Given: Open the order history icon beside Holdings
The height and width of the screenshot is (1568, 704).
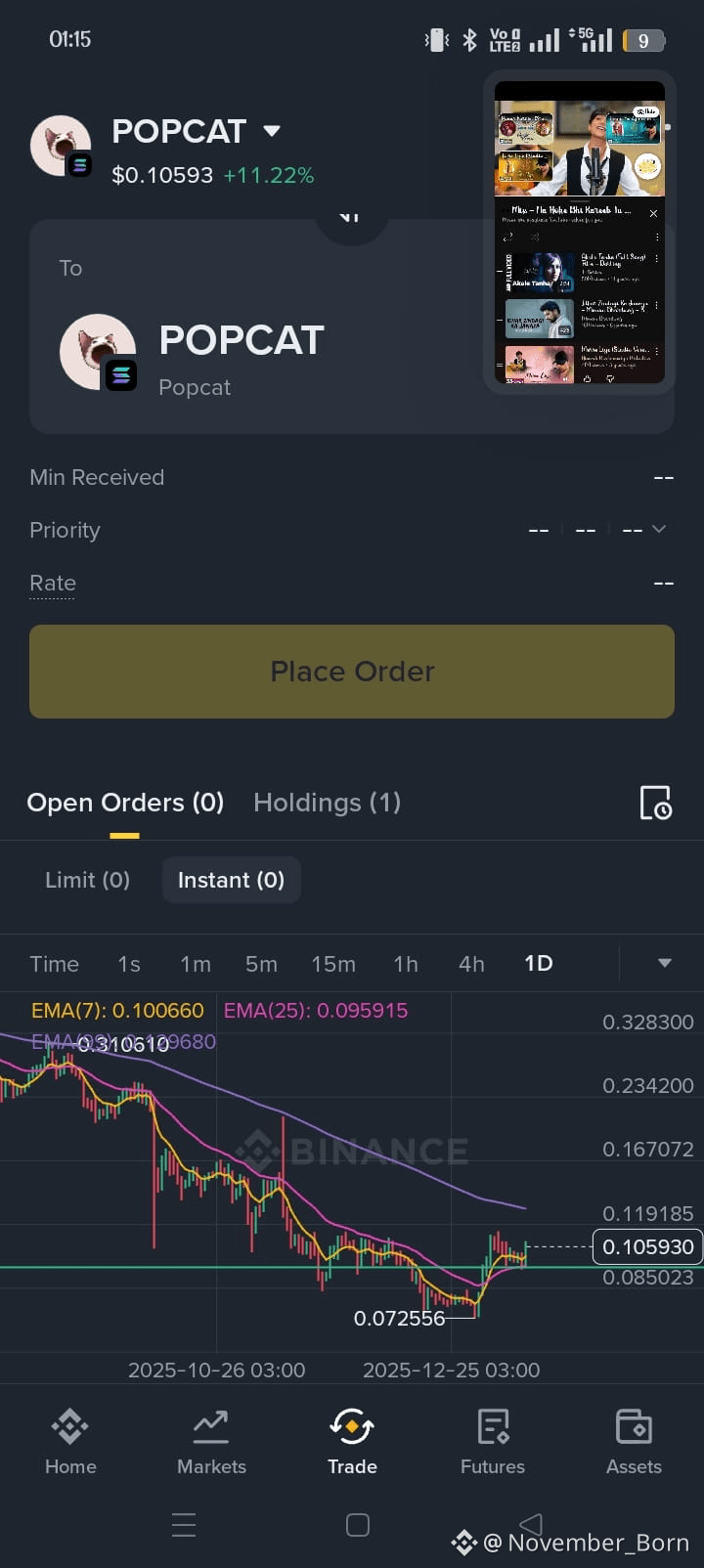Looking at the screenshot, I should (x=654, y=802).
